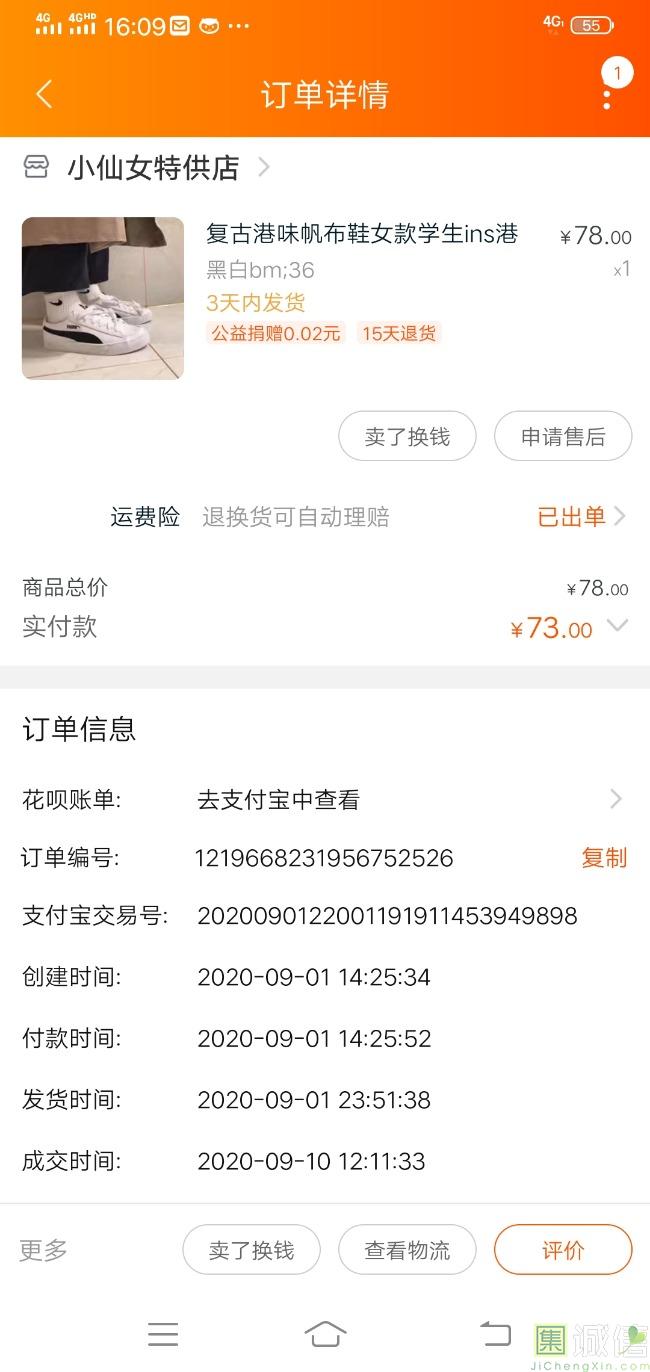Image resolution: width=650 pixels, height=1372 pixels.
Task: Open the 运费险 已出单 insurance details
Action: pos(581,517)
